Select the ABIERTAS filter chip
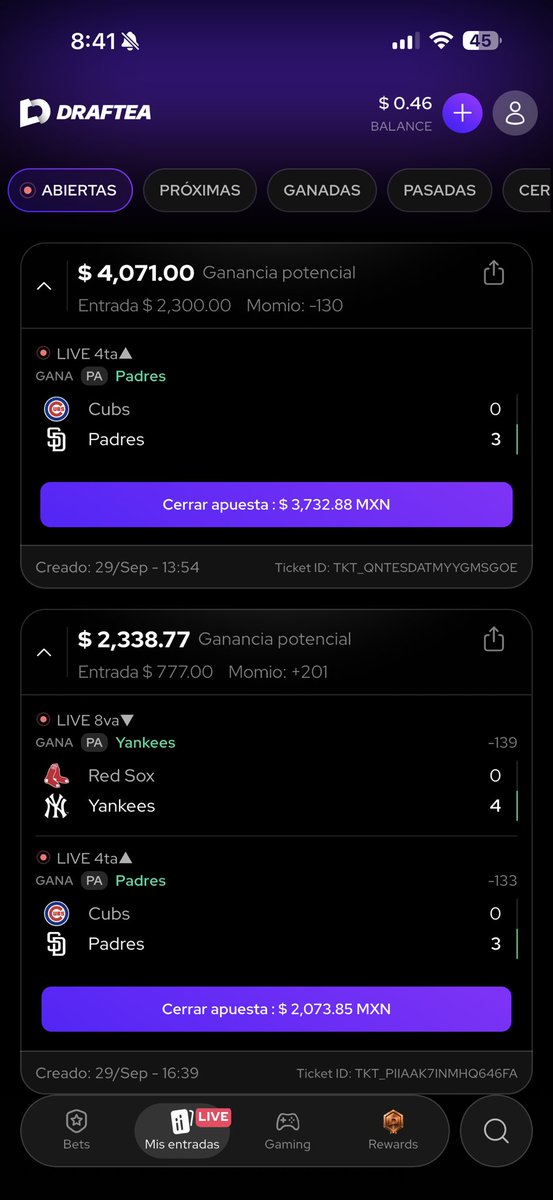Screen dimensions: 553x1200 70,190
